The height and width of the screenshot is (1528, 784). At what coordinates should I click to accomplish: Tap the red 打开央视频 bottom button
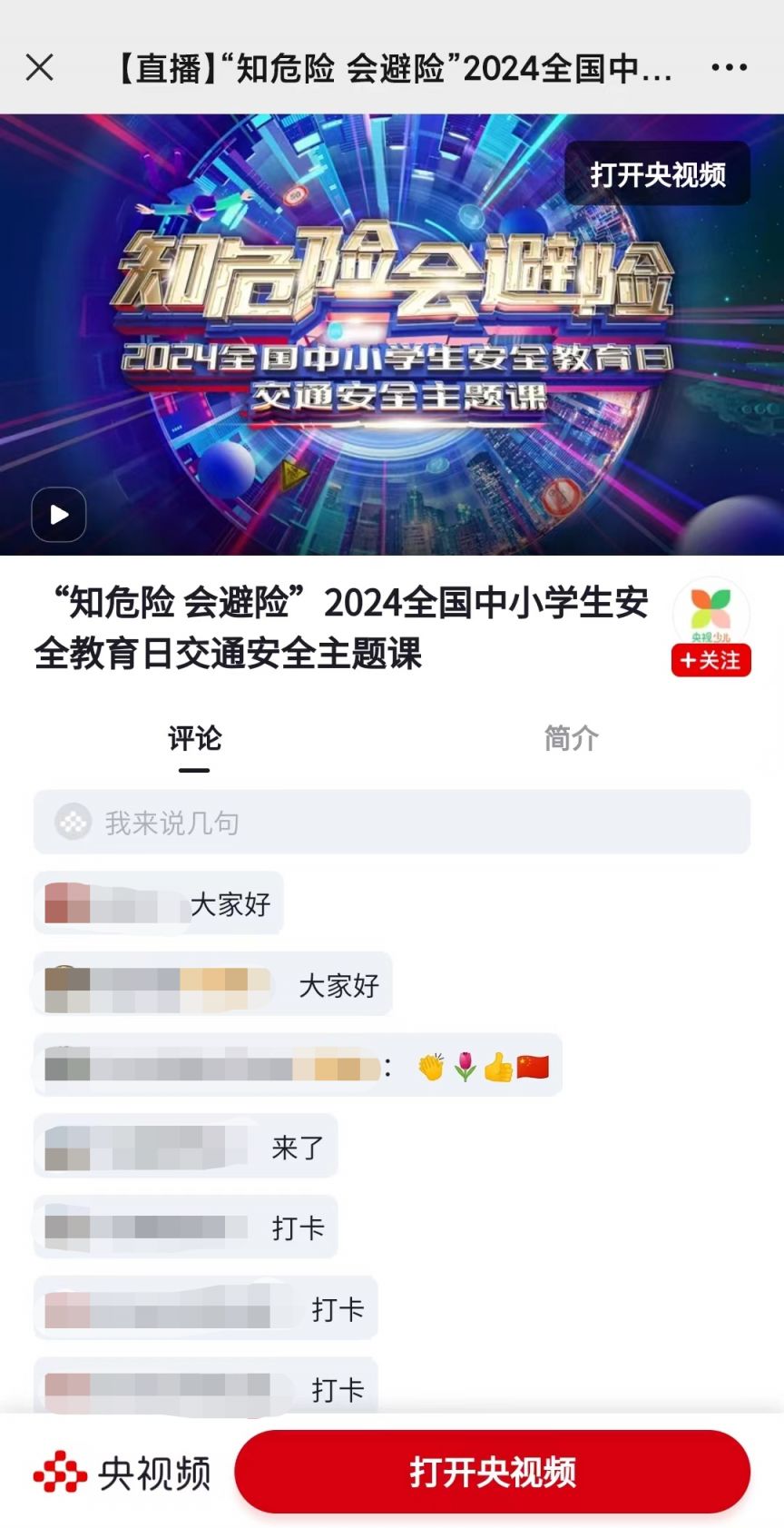point(492,1472)
